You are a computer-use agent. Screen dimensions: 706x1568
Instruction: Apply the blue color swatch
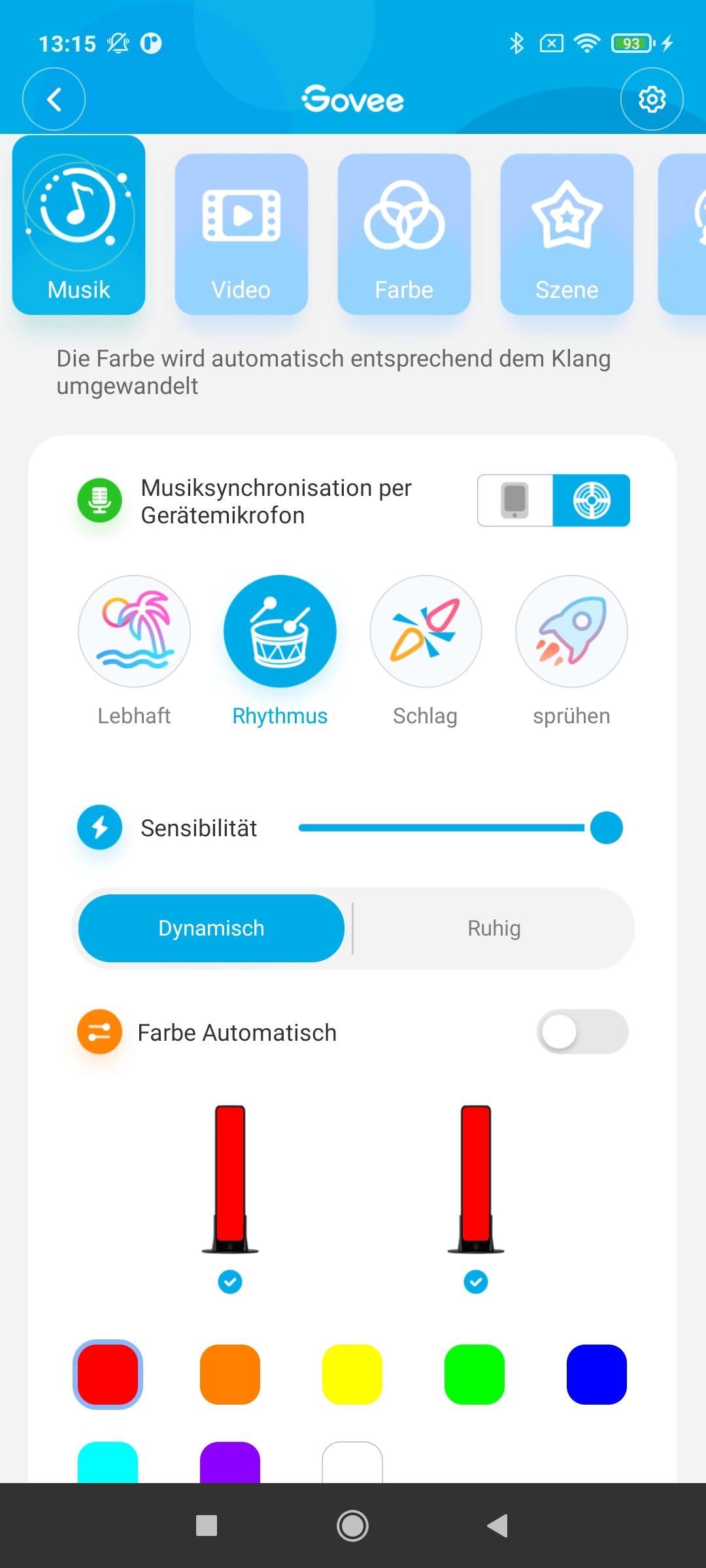click(x=597, y=1375)
